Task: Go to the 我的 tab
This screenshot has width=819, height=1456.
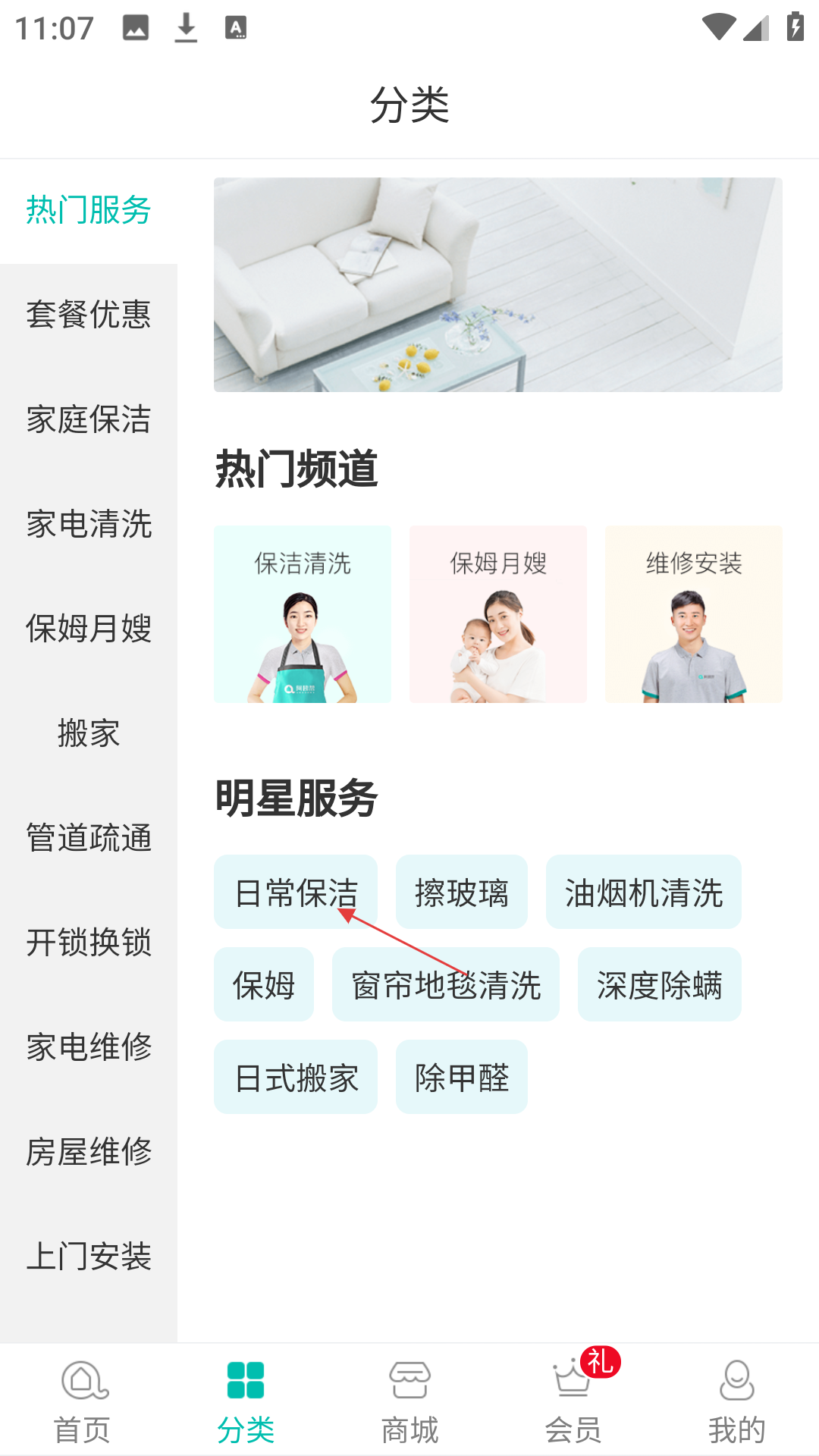Action: 736,1401
